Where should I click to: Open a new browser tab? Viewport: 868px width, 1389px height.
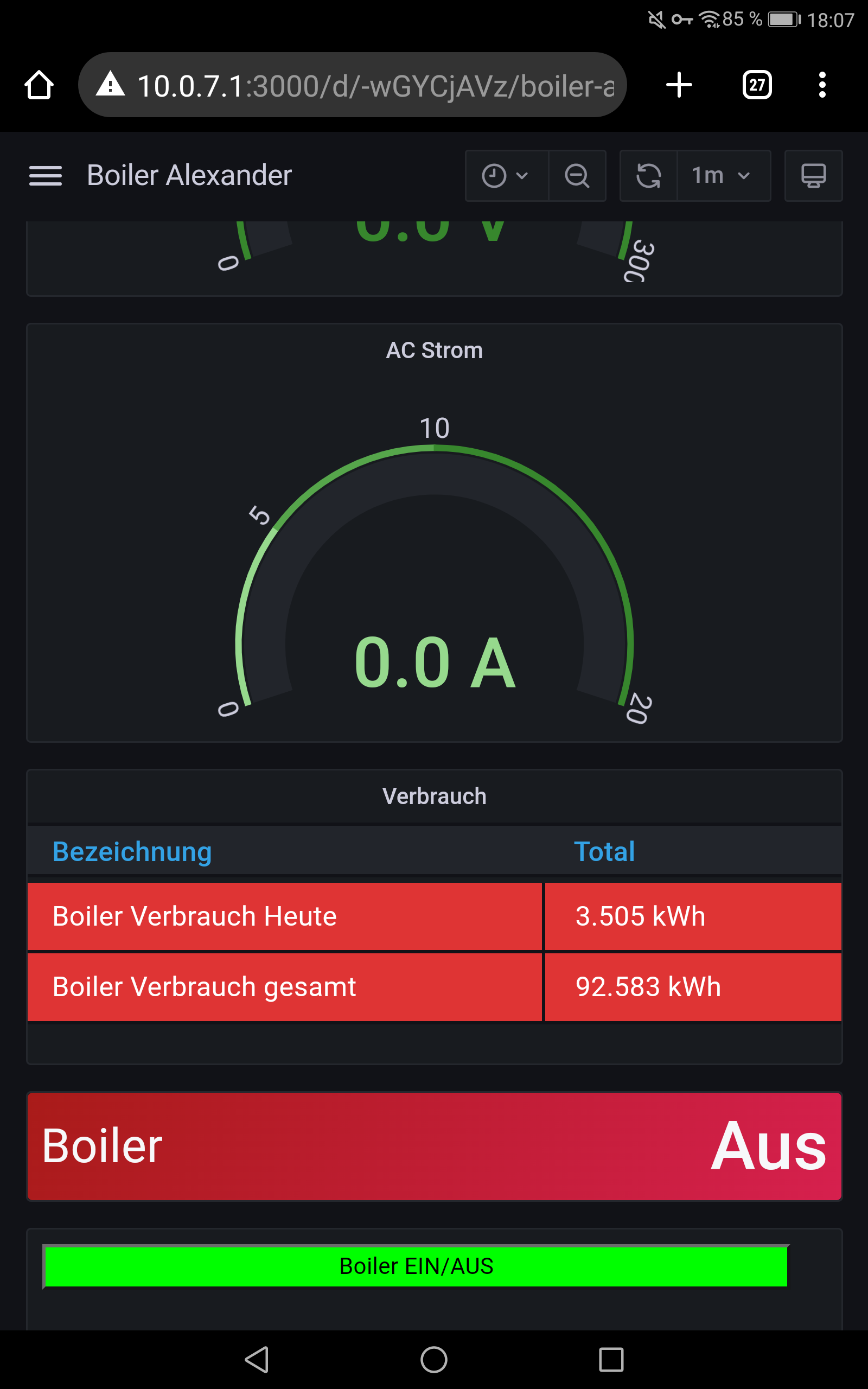point(679,85)
